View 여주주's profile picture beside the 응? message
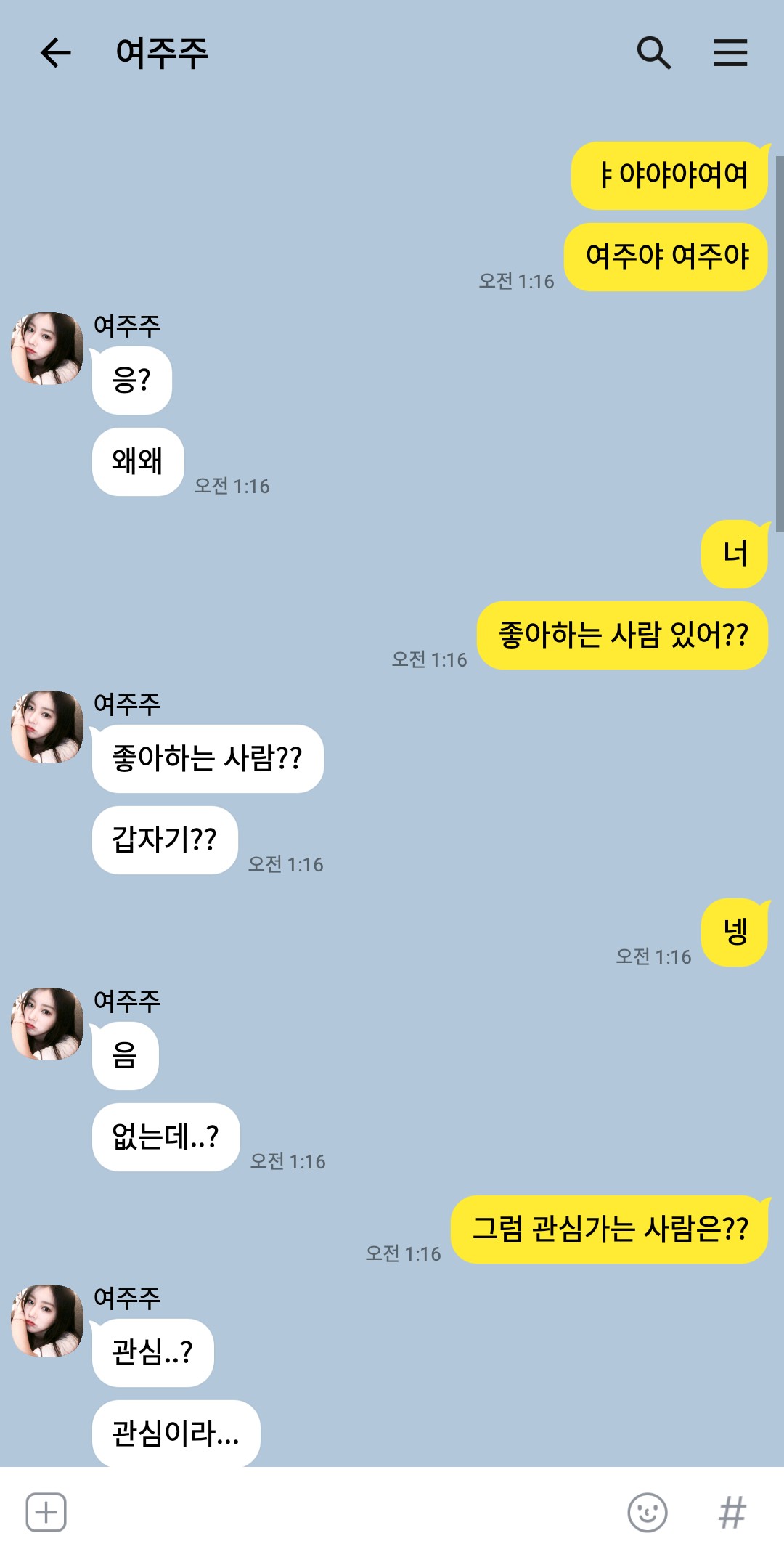Screen dimensions: 784x1557 point(47,349)
